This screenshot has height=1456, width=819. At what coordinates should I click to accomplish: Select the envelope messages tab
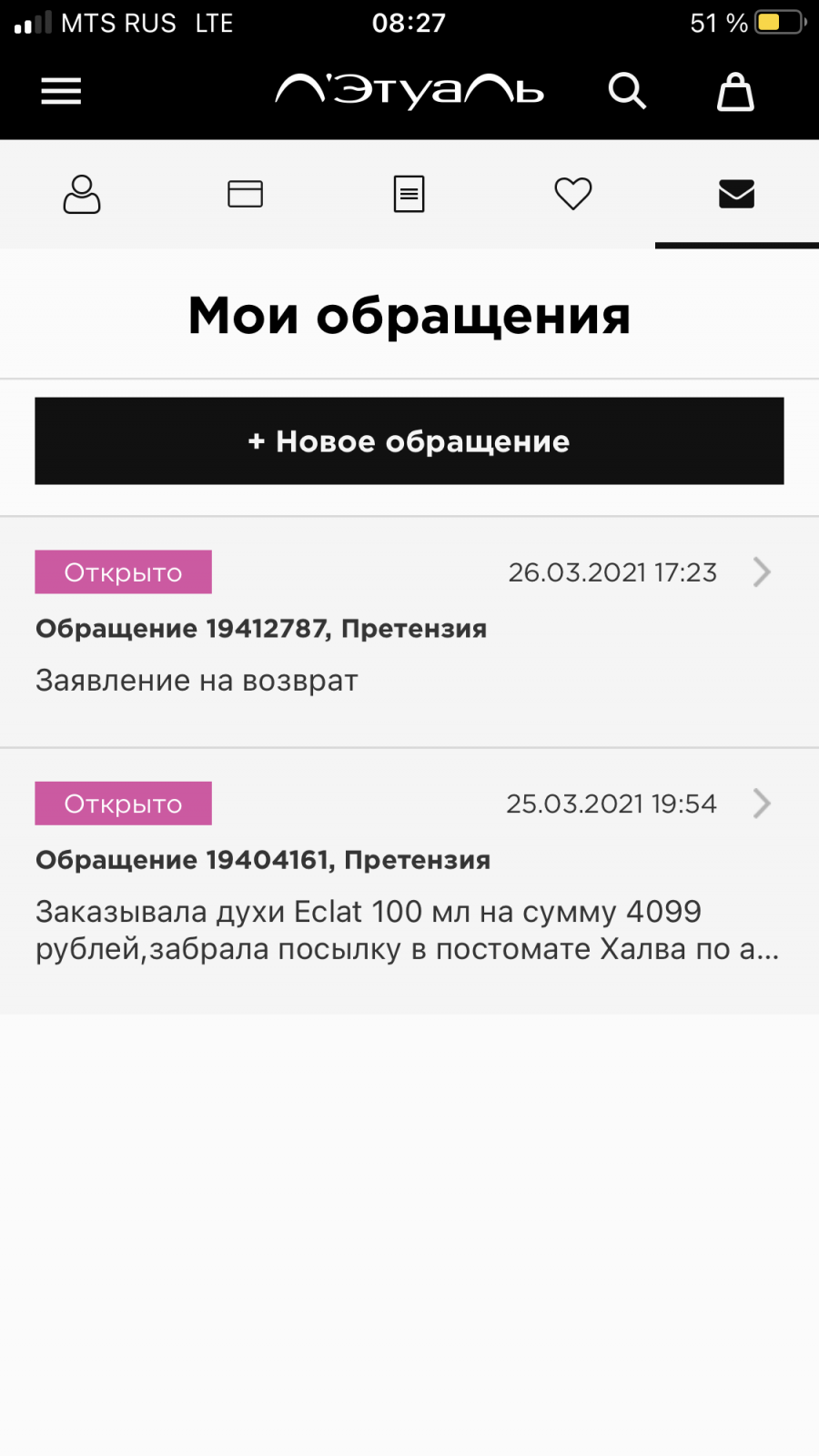[x=737, y=194]
